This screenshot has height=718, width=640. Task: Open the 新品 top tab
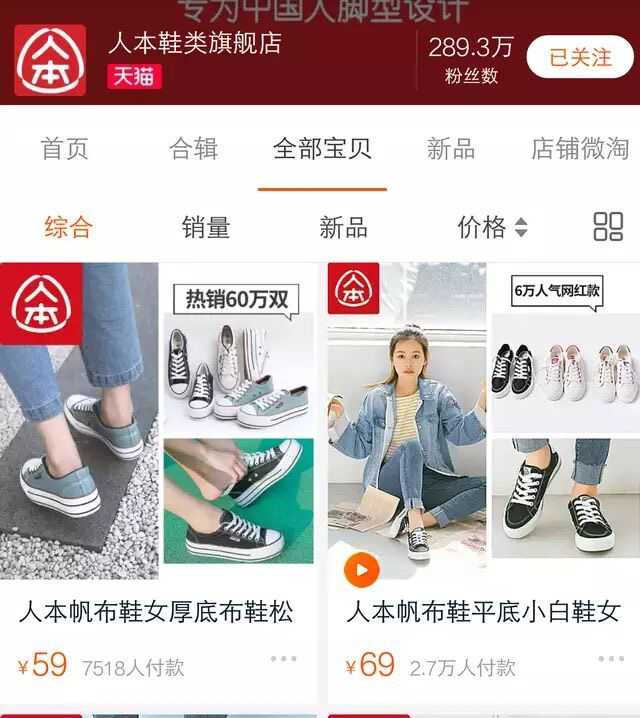451,149
